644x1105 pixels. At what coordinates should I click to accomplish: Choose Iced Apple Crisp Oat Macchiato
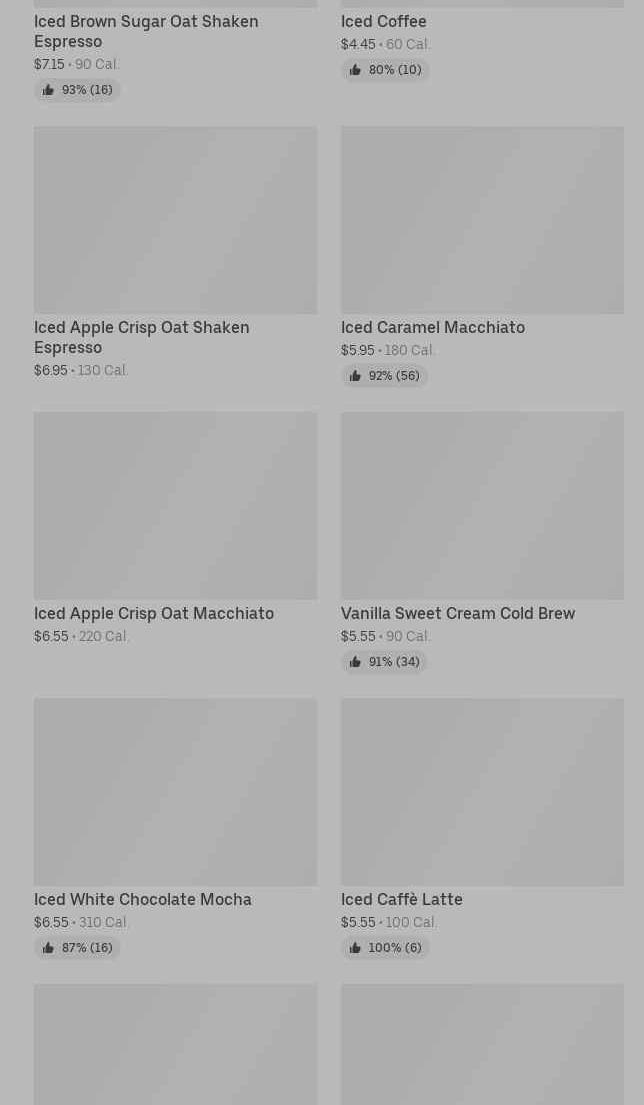pos(175,529)
